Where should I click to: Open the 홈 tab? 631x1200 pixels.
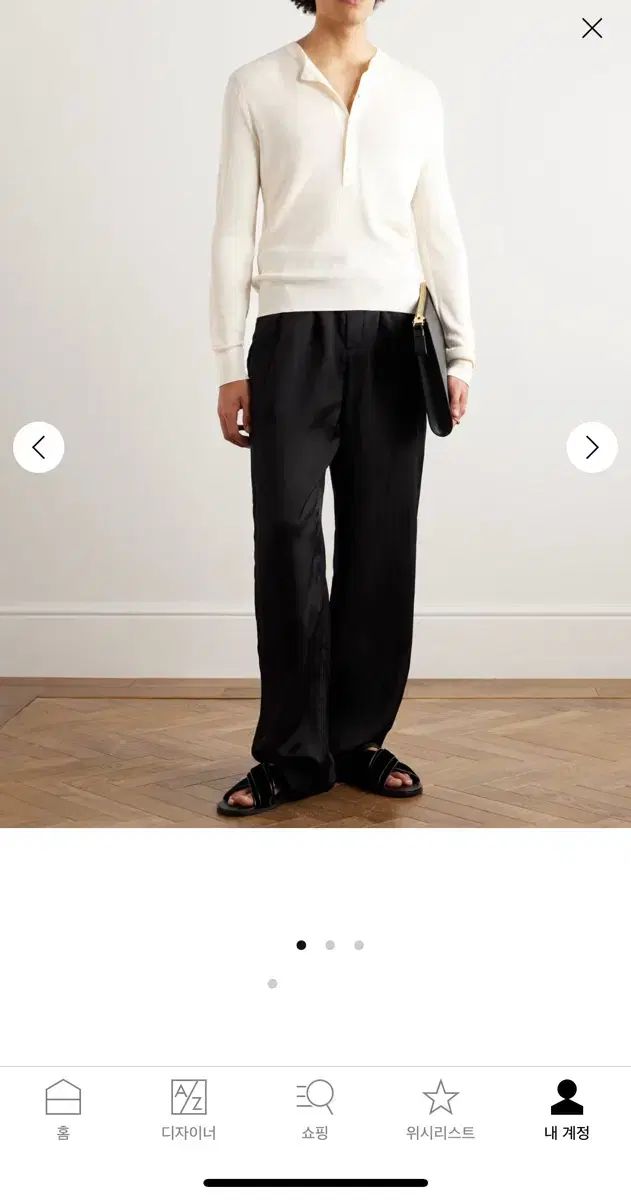pos(63,1108)
